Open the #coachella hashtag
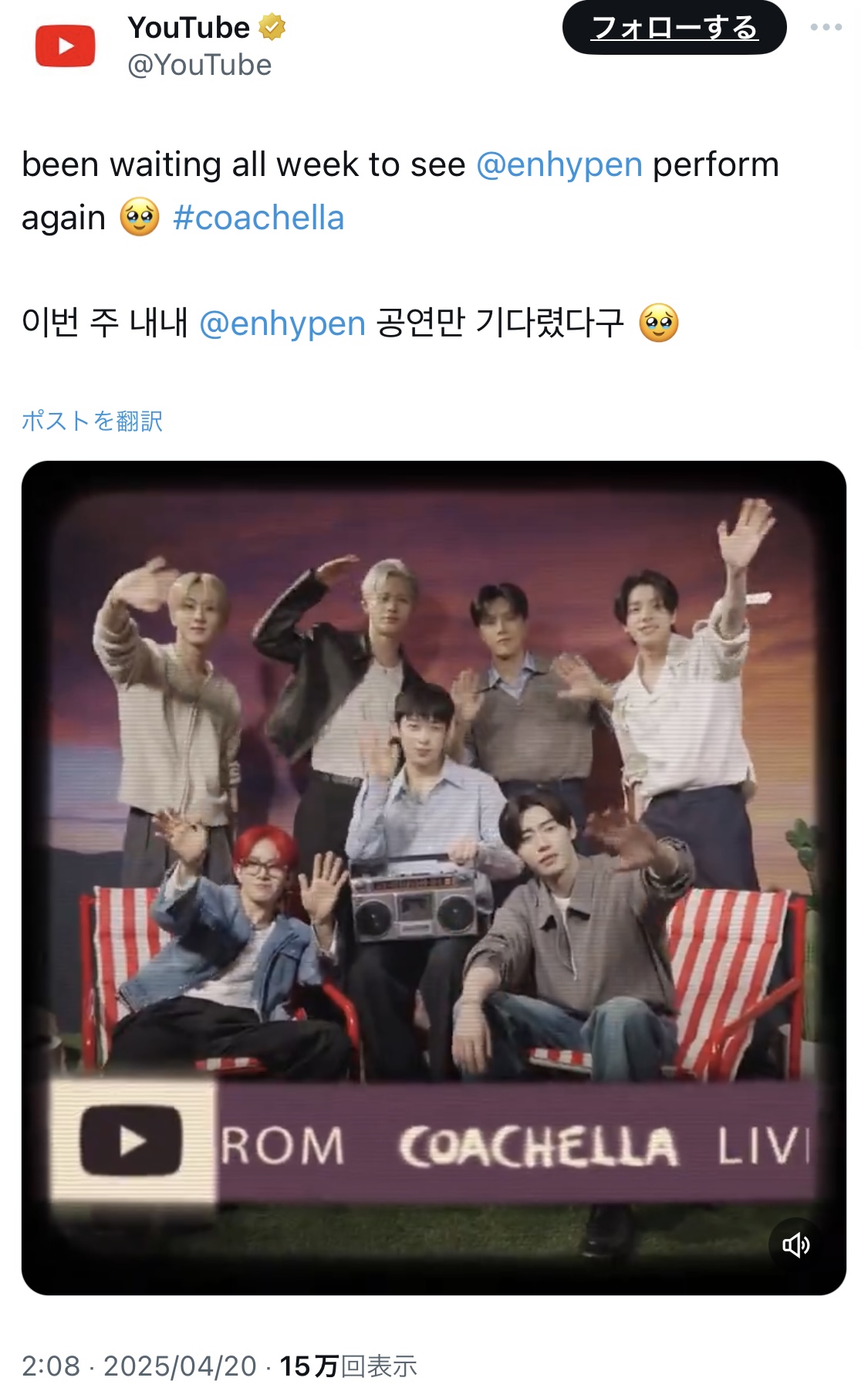The image size is (868, 1398). 258,218
